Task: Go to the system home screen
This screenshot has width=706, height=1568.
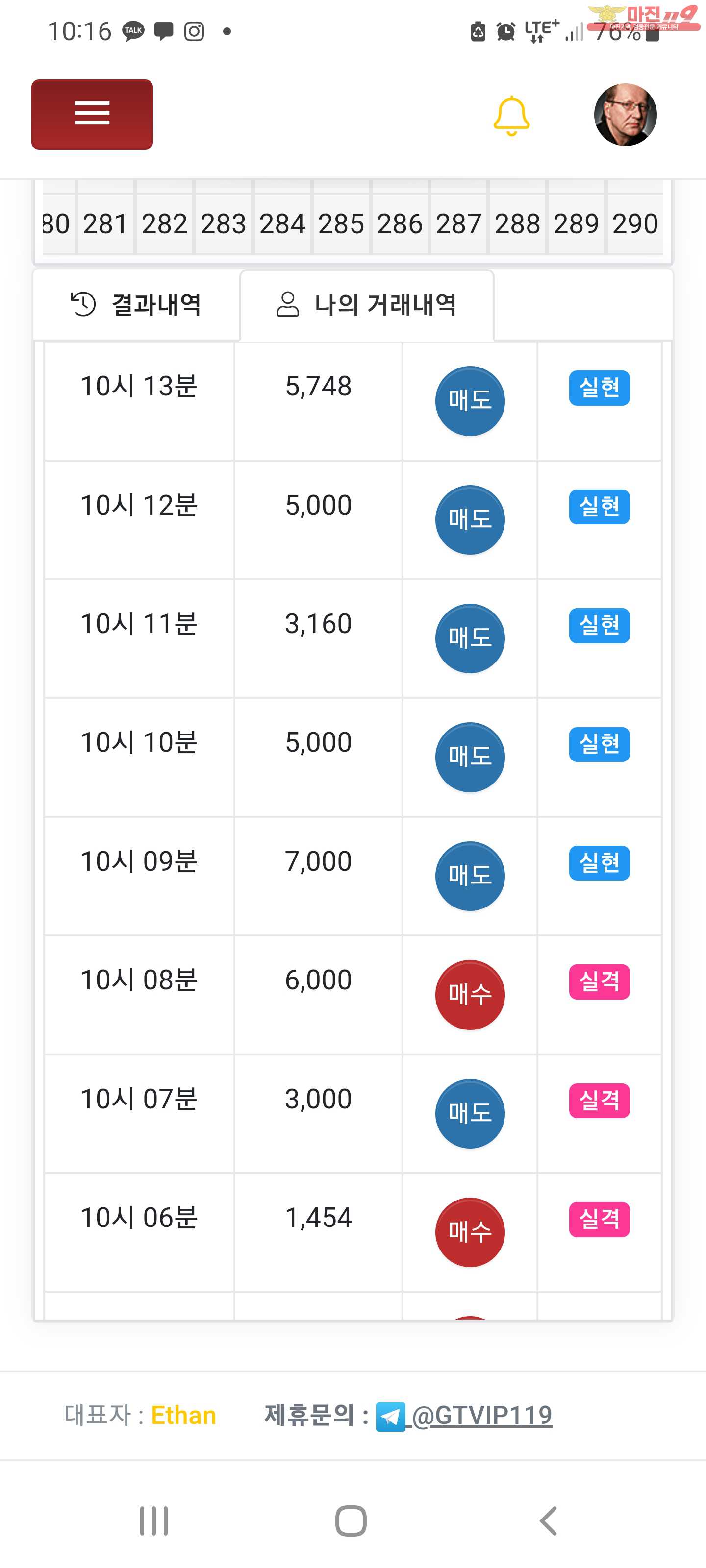Action: click(351, 1520)
